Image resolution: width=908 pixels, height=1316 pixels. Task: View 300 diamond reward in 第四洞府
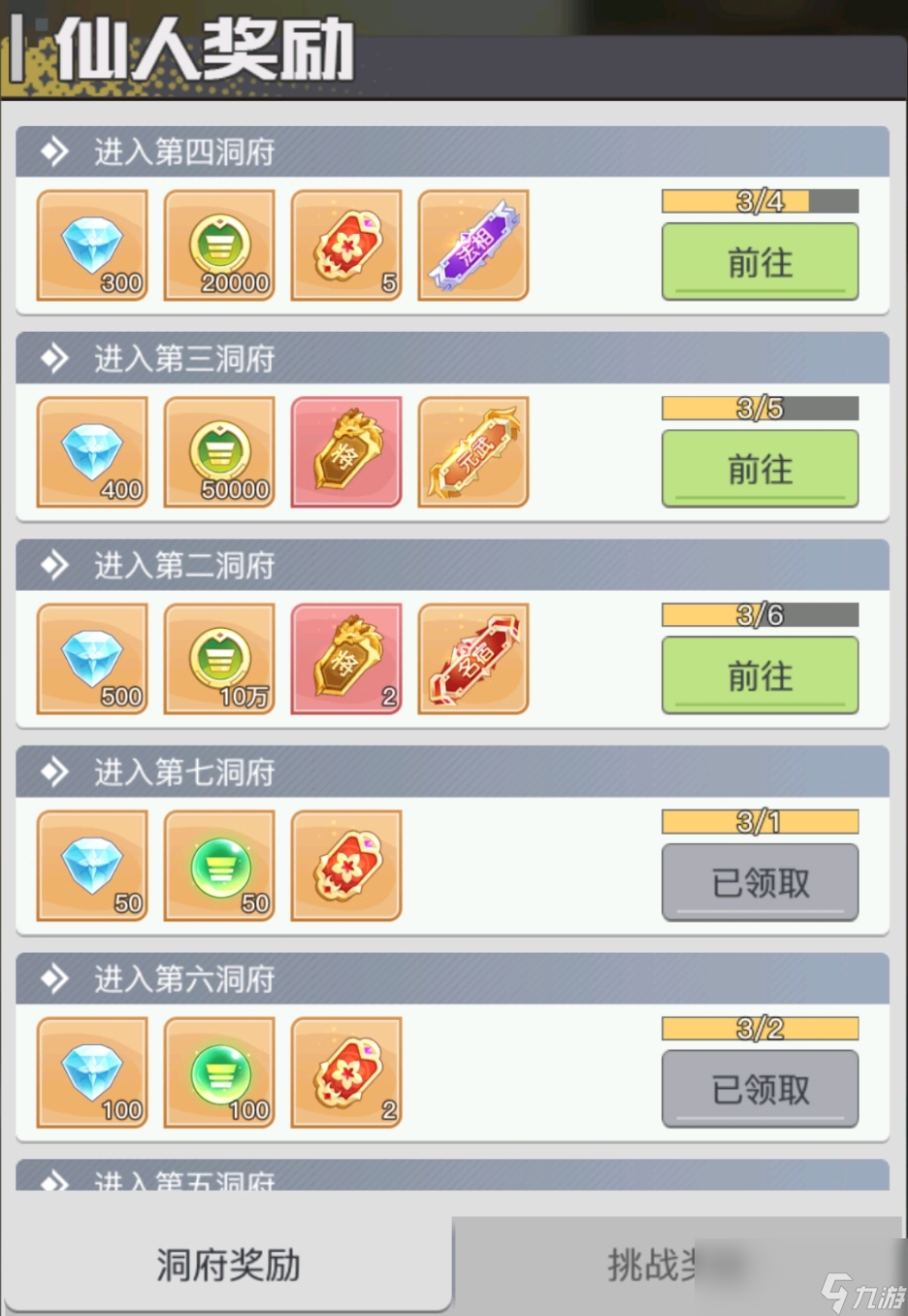(92, 246)
